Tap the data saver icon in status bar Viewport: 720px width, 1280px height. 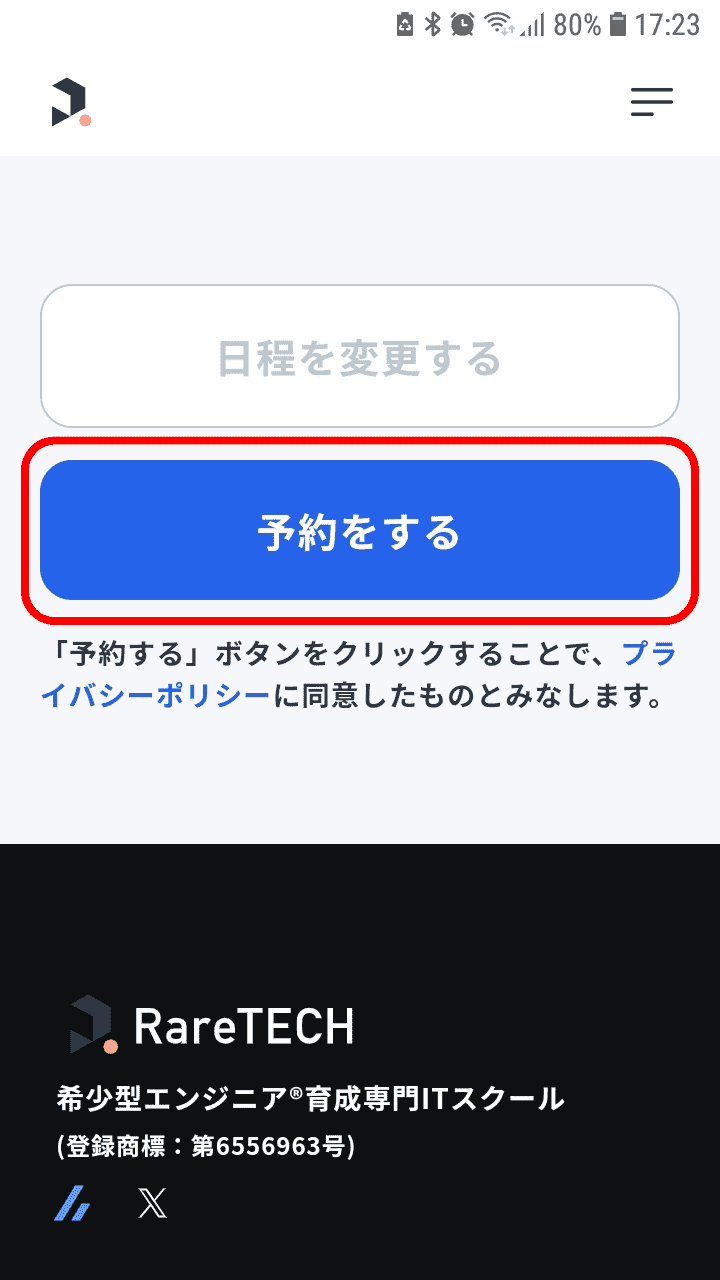[404, 24]
